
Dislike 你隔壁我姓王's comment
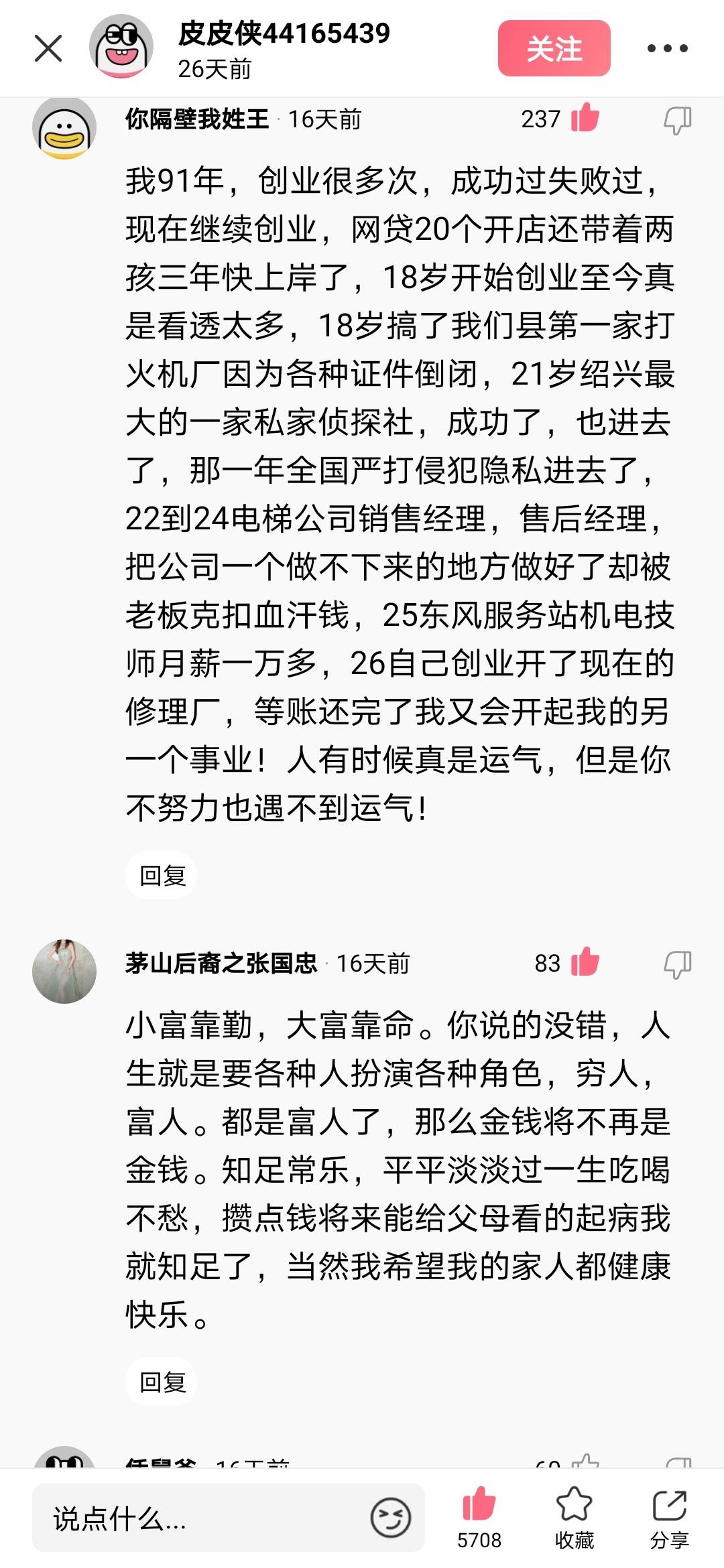pyautogui.click(x=677, y=120)
